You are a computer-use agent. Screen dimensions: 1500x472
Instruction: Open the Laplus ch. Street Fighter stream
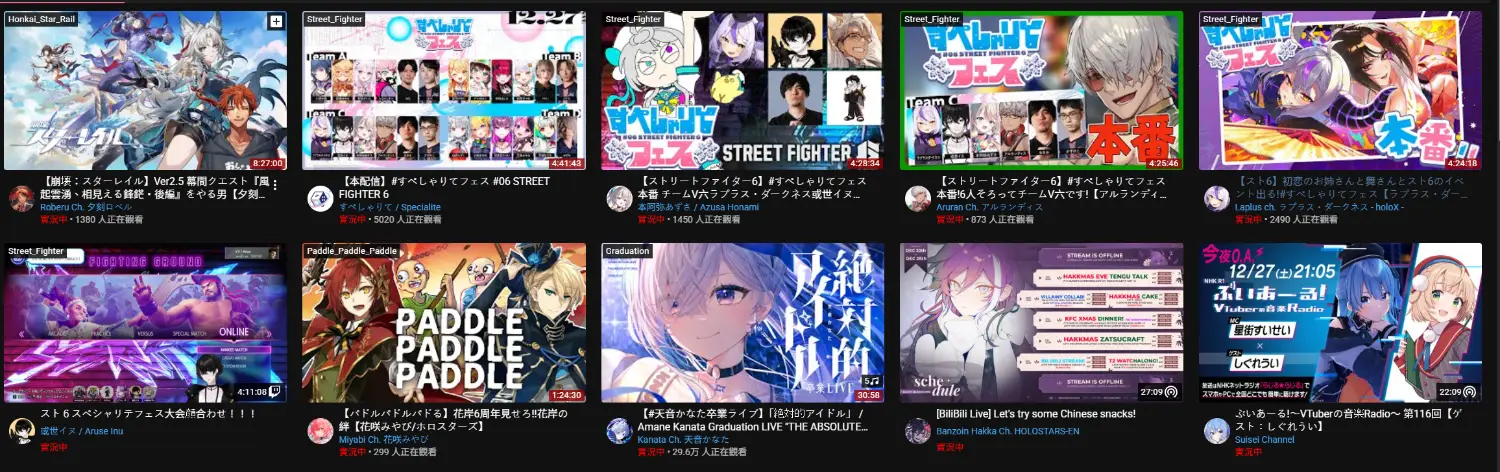1340,91
